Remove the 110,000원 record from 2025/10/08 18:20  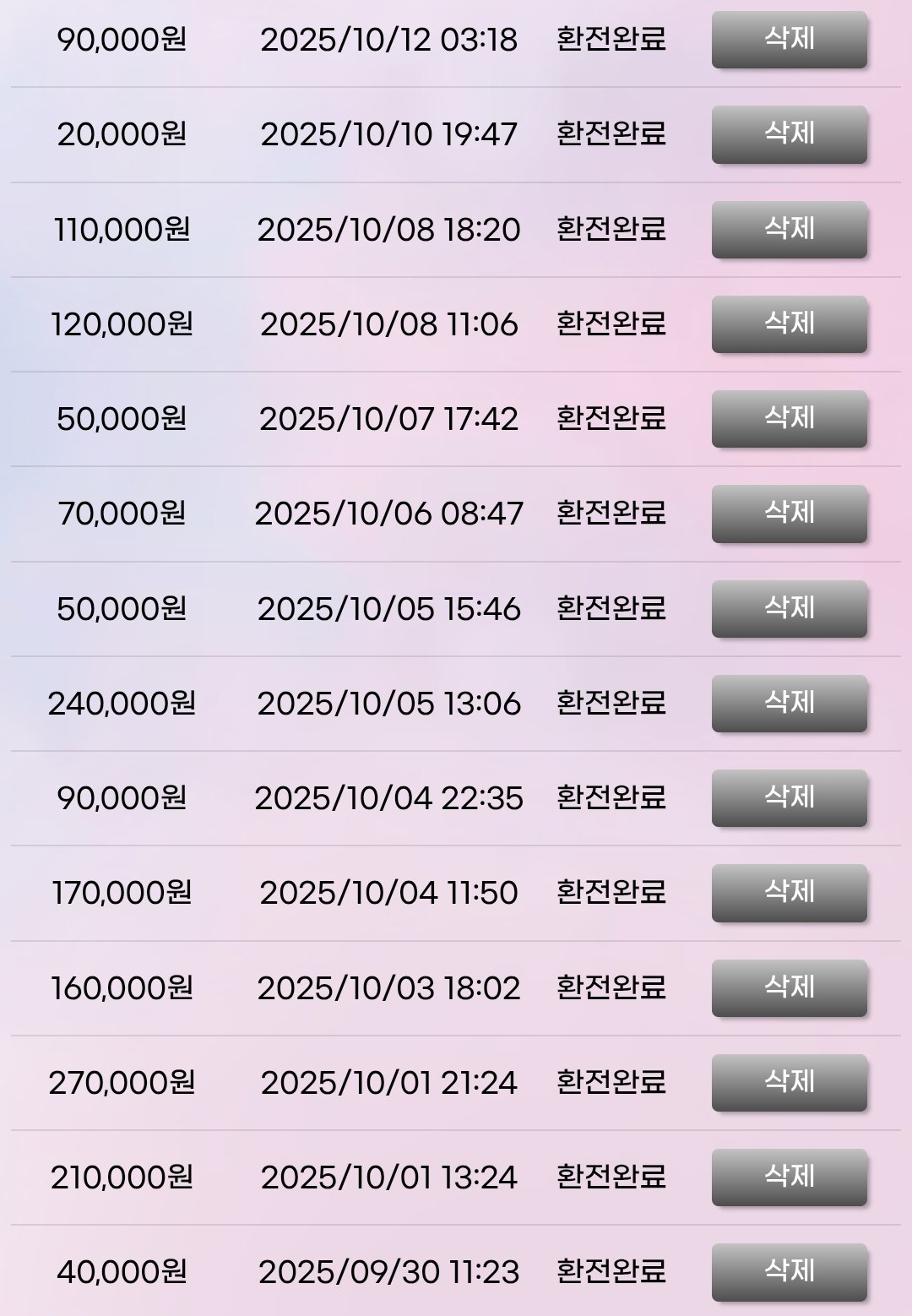click(789, 229)
